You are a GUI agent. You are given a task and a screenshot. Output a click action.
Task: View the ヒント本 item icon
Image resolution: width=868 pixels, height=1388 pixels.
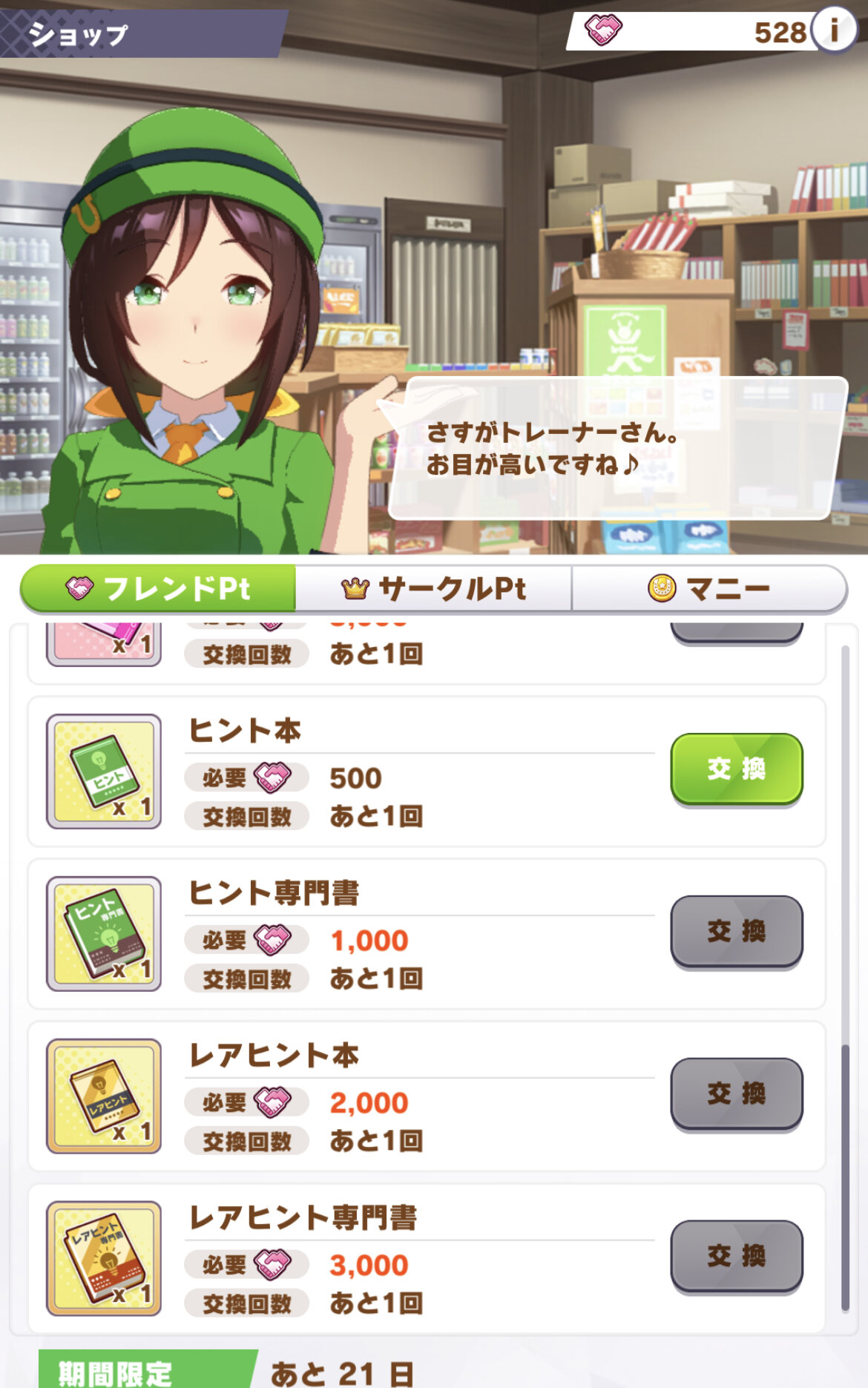click(104, 772)
